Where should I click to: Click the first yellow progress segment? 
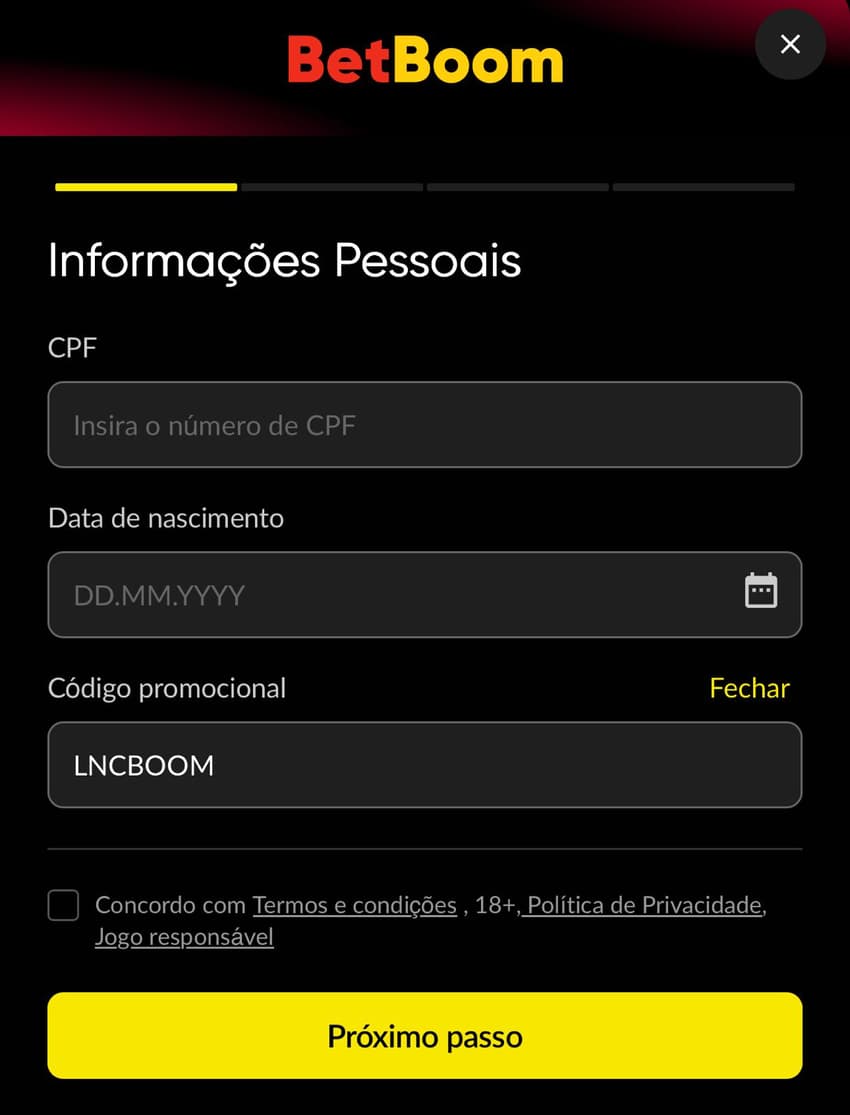click(144, 186)
